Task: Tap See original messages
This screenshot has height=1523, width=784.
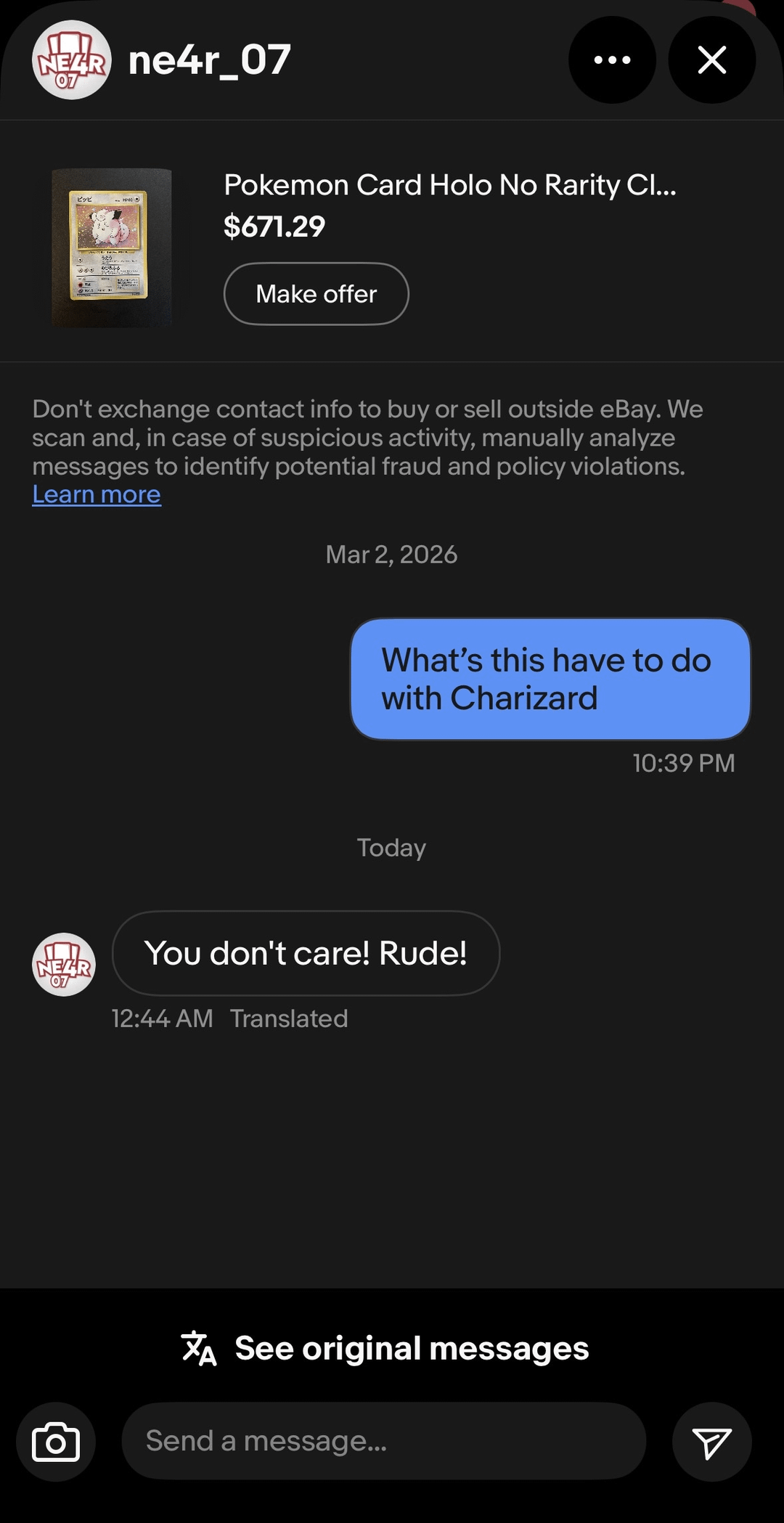Action: coord(385,1348)
